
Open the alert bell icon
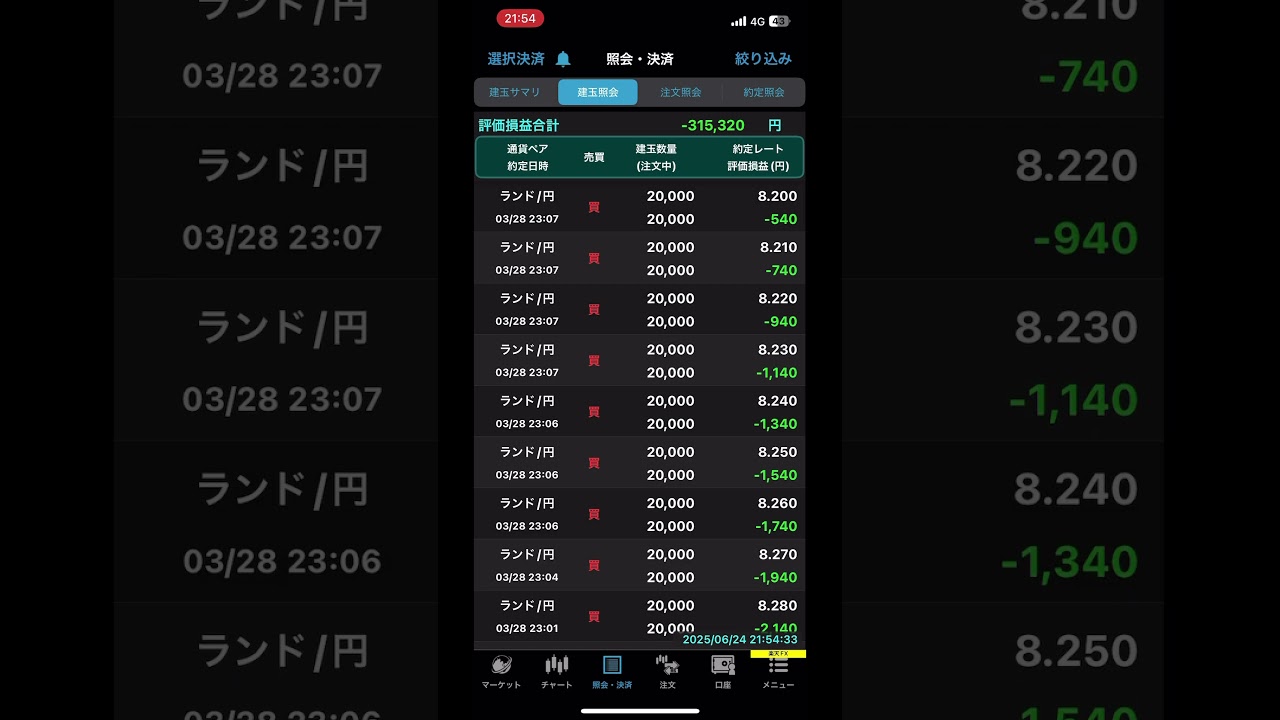(x=563, y=59)
